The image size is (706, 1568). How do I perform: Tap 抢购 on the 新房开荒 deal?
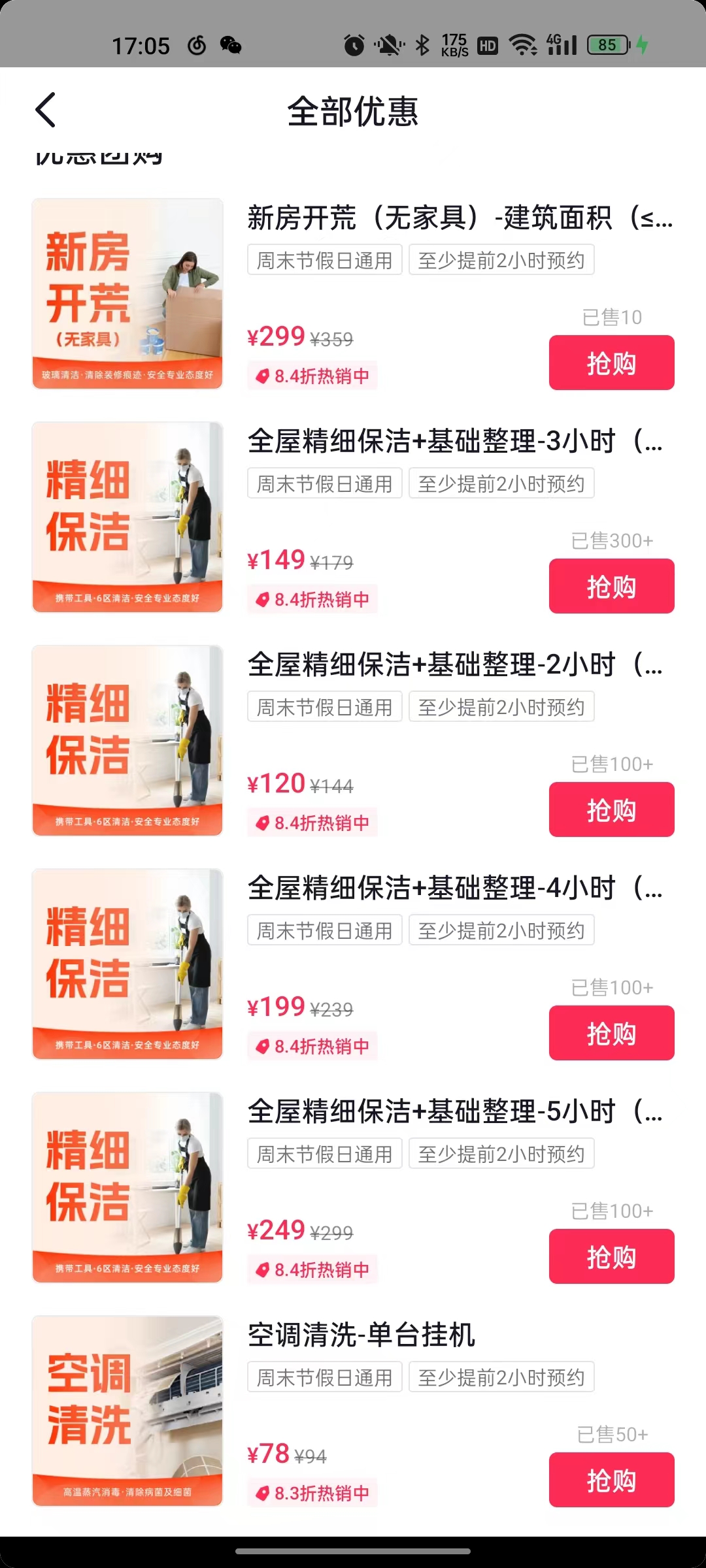pos(611,363)
